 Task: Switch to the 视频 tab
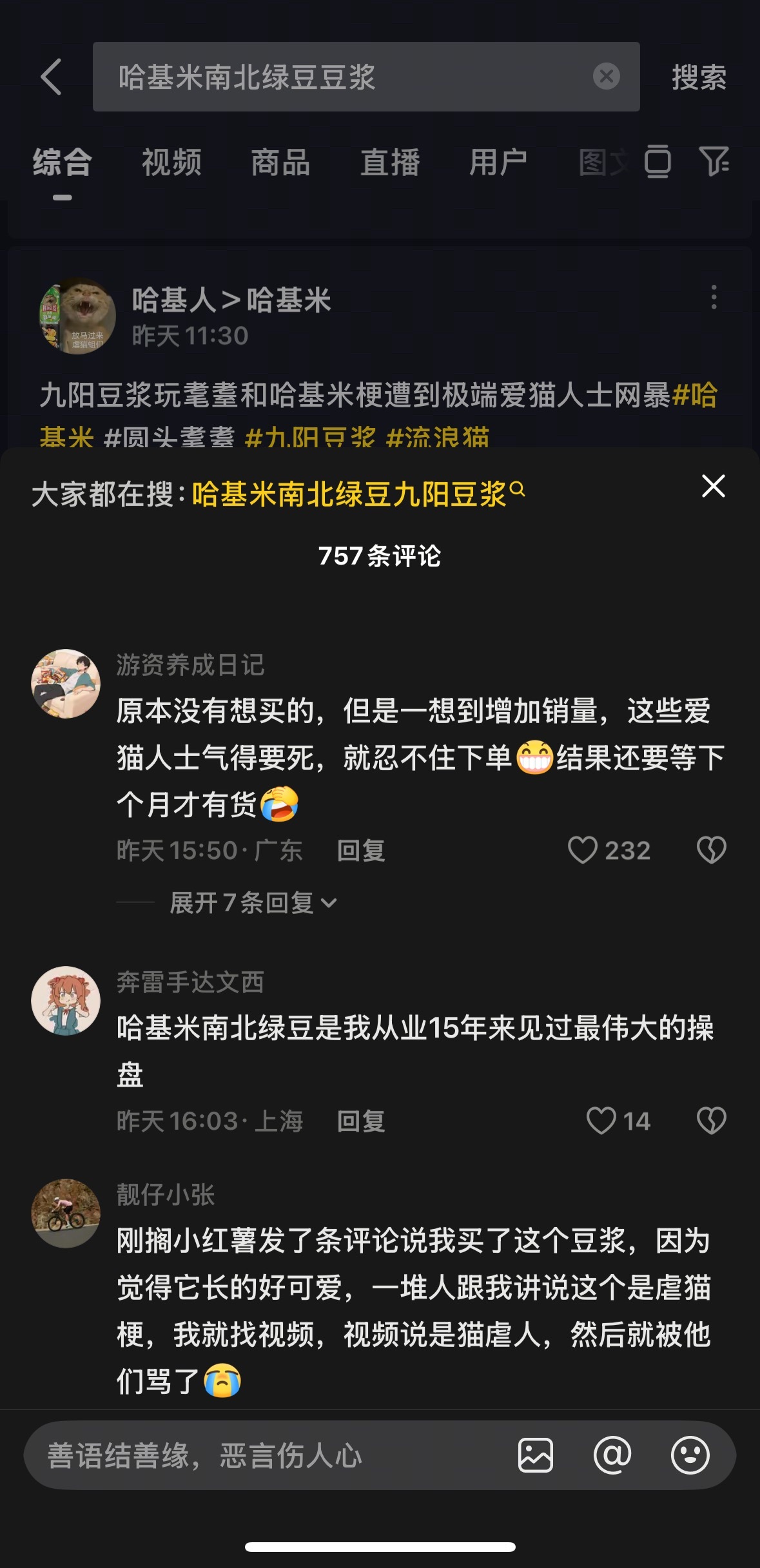(x=171, y=162)
